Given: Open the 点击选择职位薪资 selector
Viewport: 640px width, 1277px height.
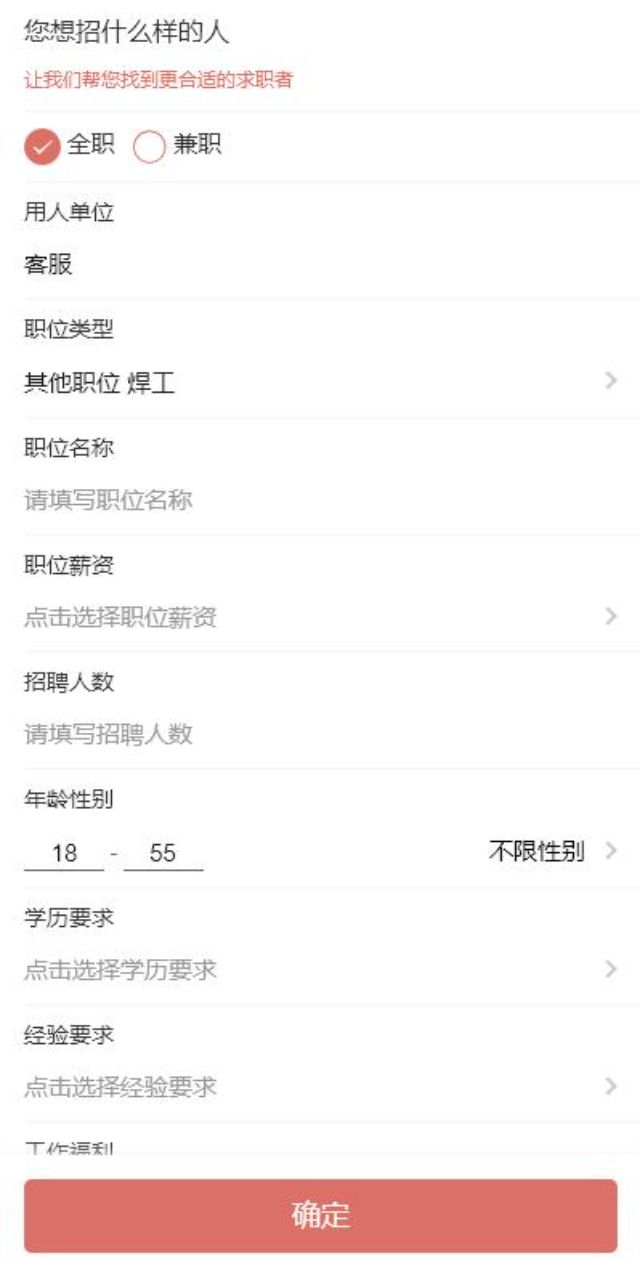Looking at the screenshot, I should tap(320, 617).
